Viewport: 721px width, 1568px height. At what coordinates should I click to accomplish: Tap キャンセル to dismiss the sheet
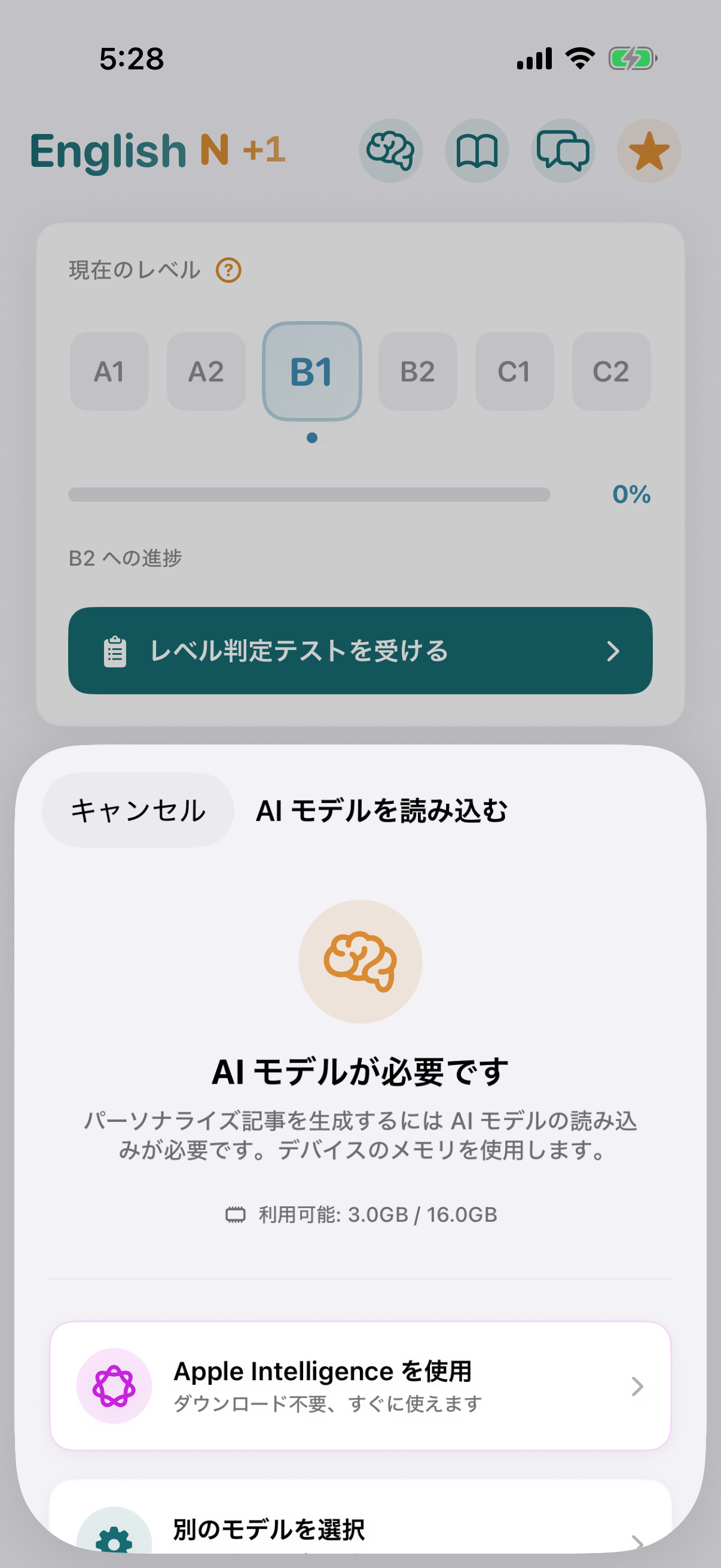click(138, 810)
